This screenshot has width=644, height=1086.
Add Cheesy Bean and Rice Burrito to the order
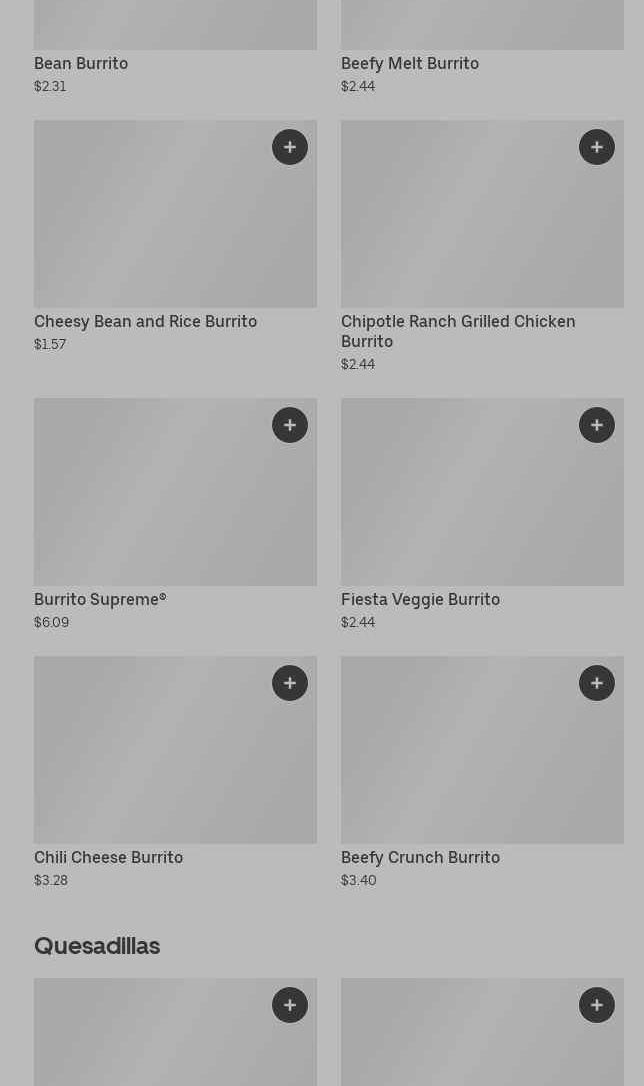click(x=290, y=147)
